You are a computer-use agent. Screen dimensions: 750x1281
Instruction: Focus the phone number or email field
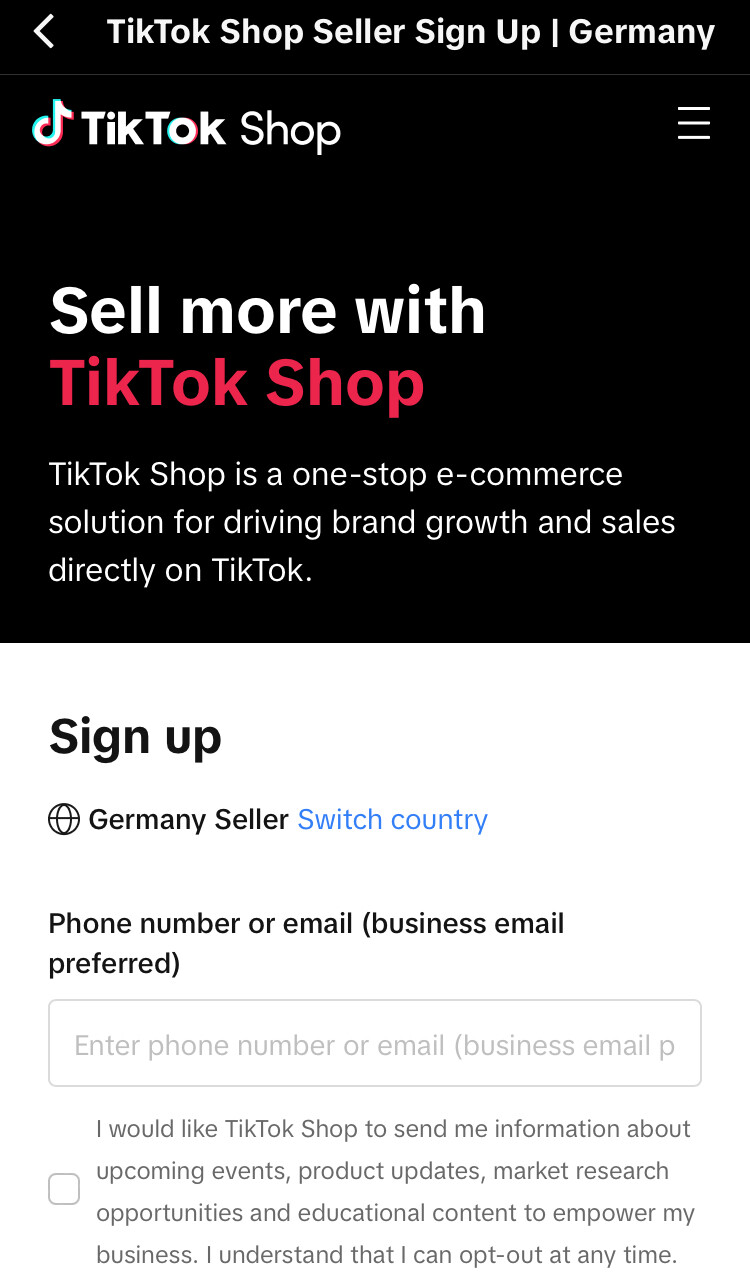point(375,1043)
